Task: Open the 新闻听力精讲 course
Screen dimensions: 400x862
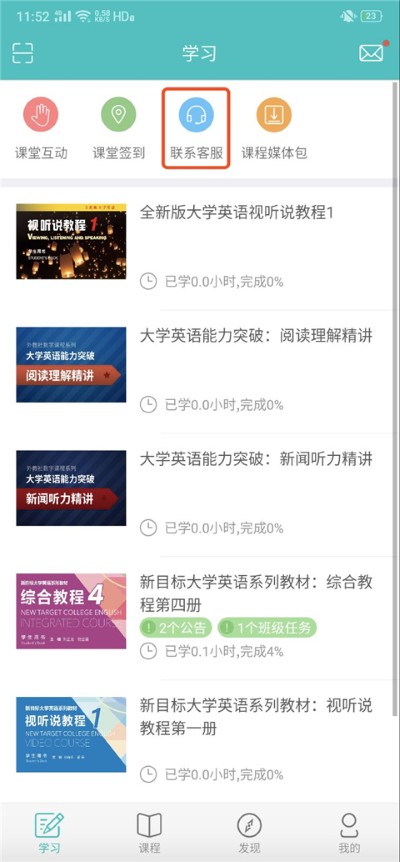Action: tap(200, 488)
